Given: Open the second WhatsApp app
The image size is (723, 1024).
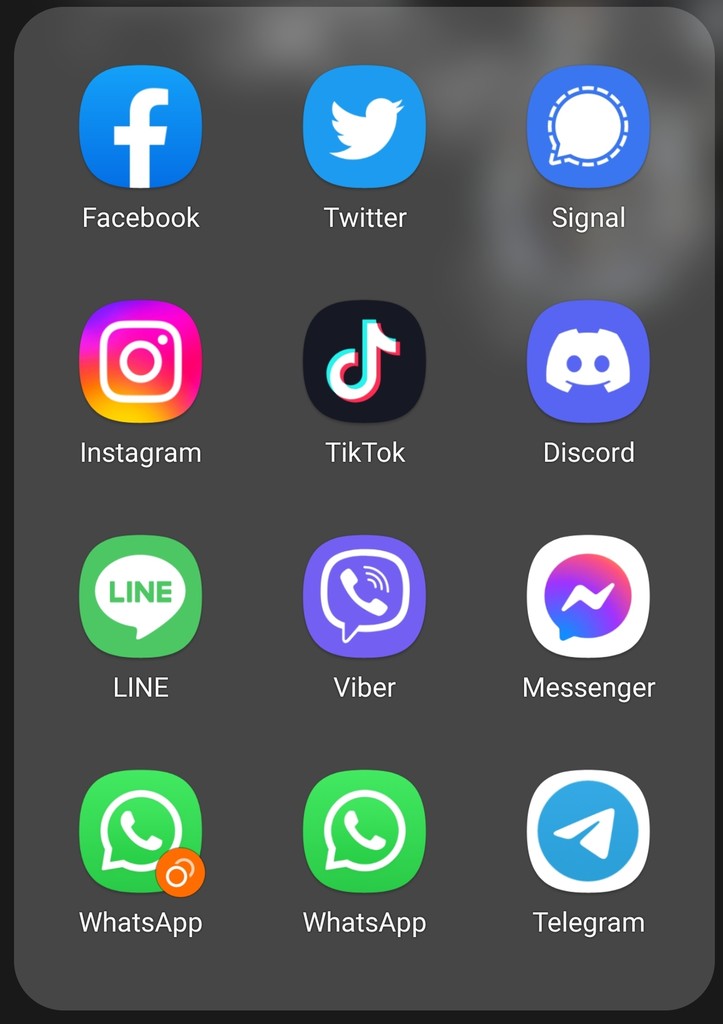Looking at the screenshot, I should tap(364, 831).
